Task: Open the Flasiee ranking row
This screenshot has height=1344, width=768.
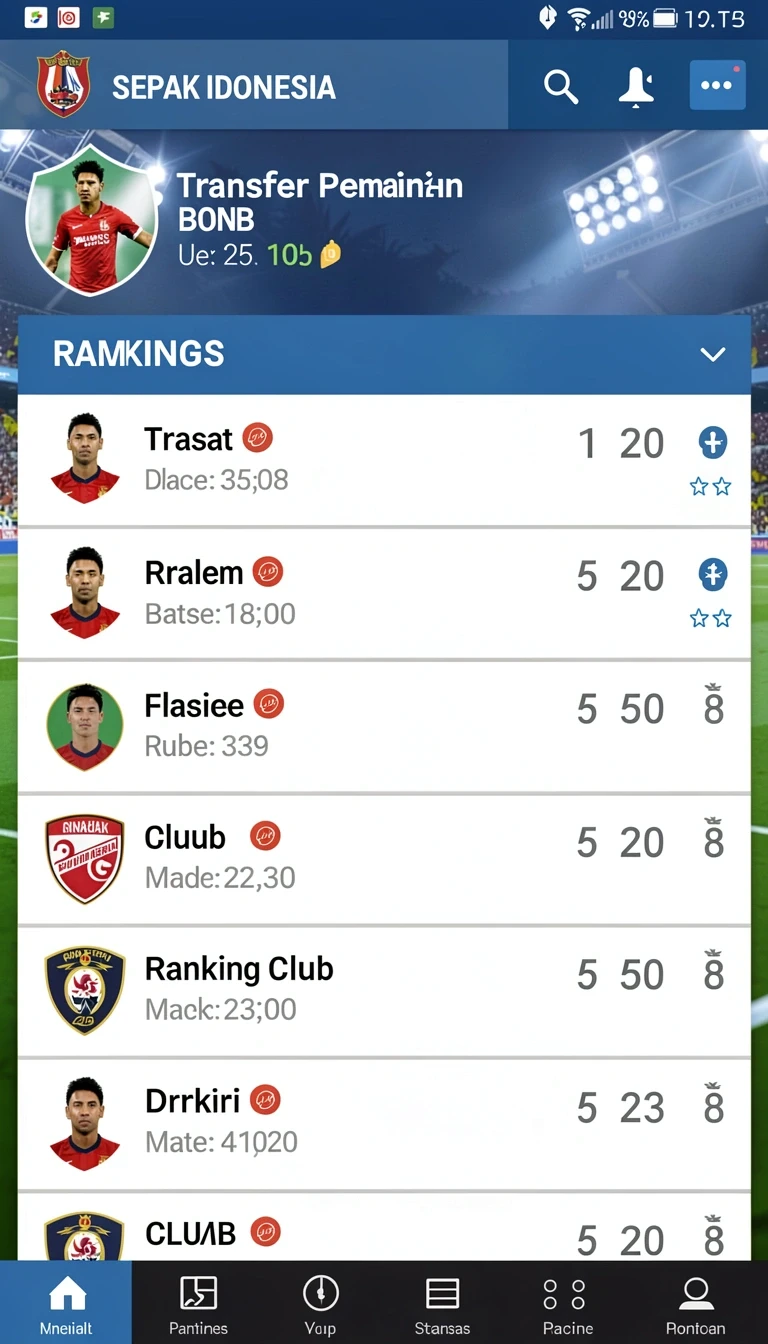Action: click(x=384, y=726)
